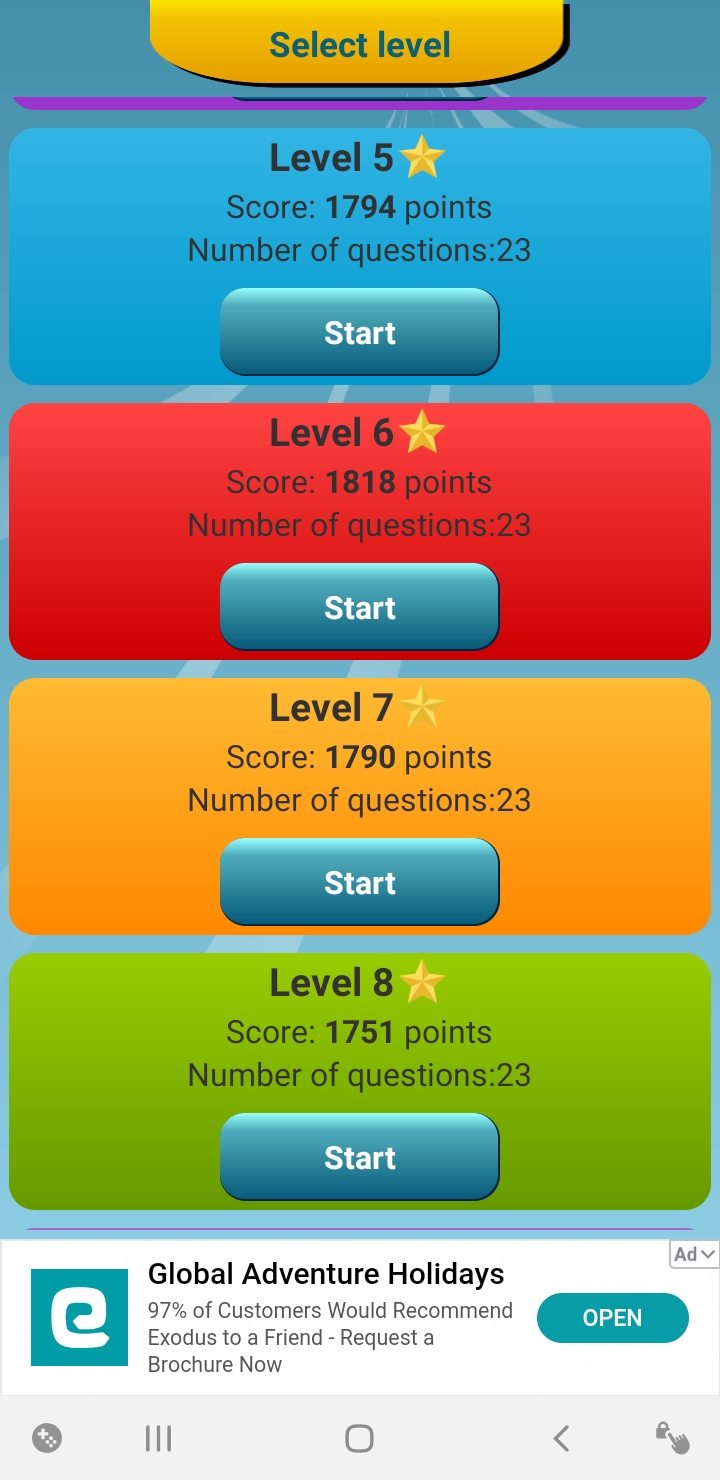Start Level 5 quiz
720x1480 pixels.
pos(359,332)
